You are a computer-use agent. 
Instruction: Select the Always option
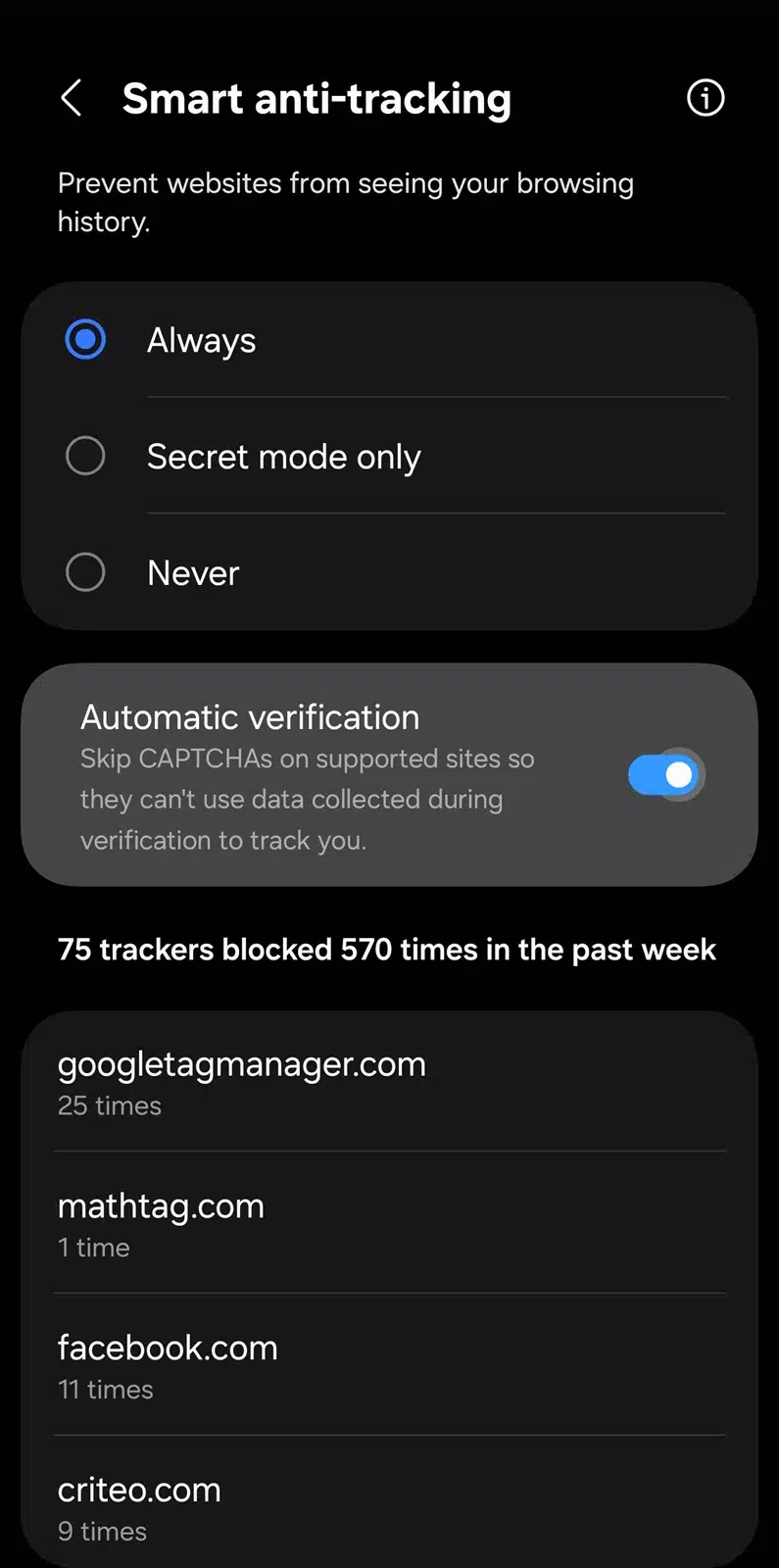click(86, 340)
